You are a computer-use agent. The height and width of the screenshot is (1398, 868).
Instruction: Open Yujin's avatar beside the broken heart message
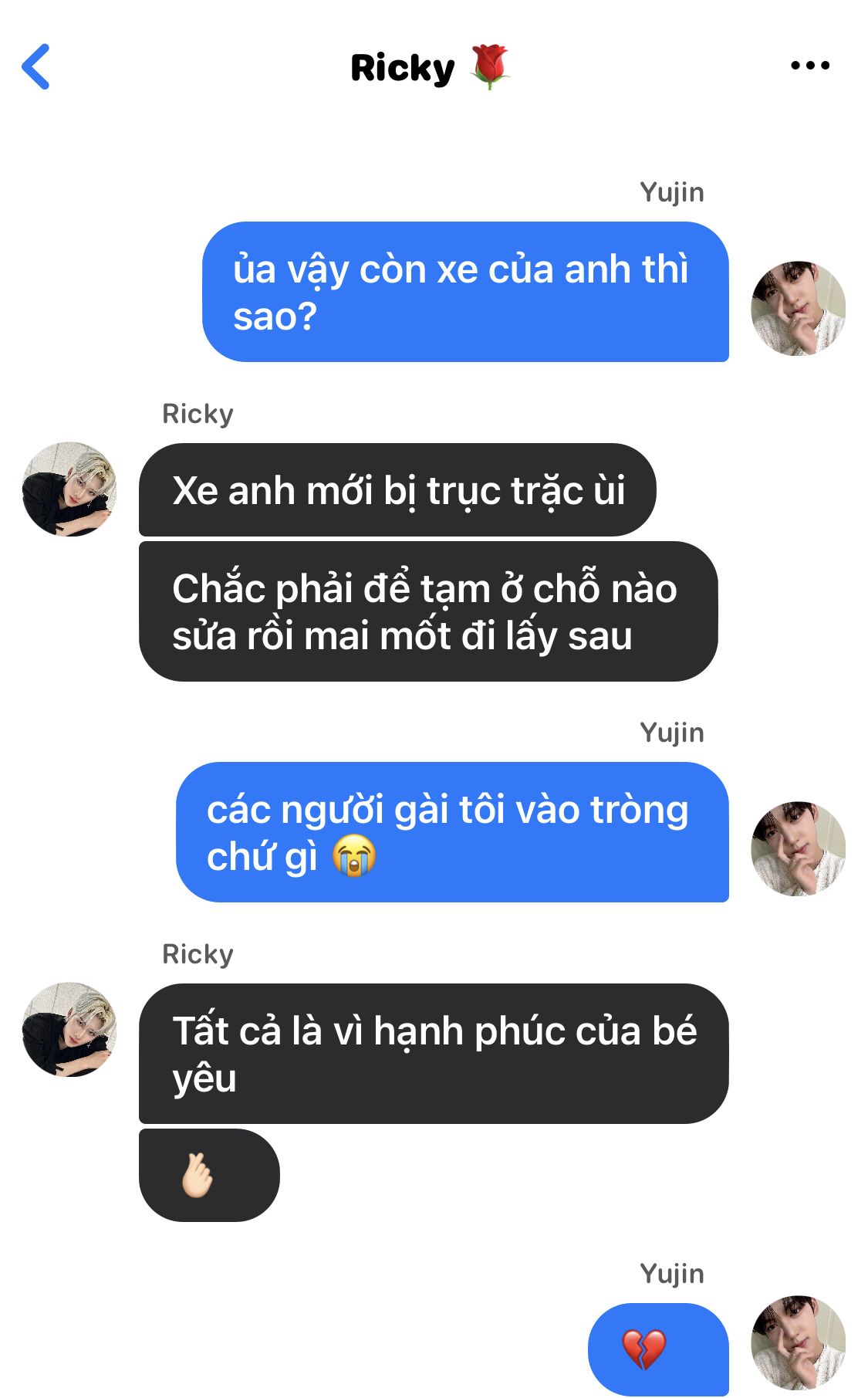point(798,1342)
